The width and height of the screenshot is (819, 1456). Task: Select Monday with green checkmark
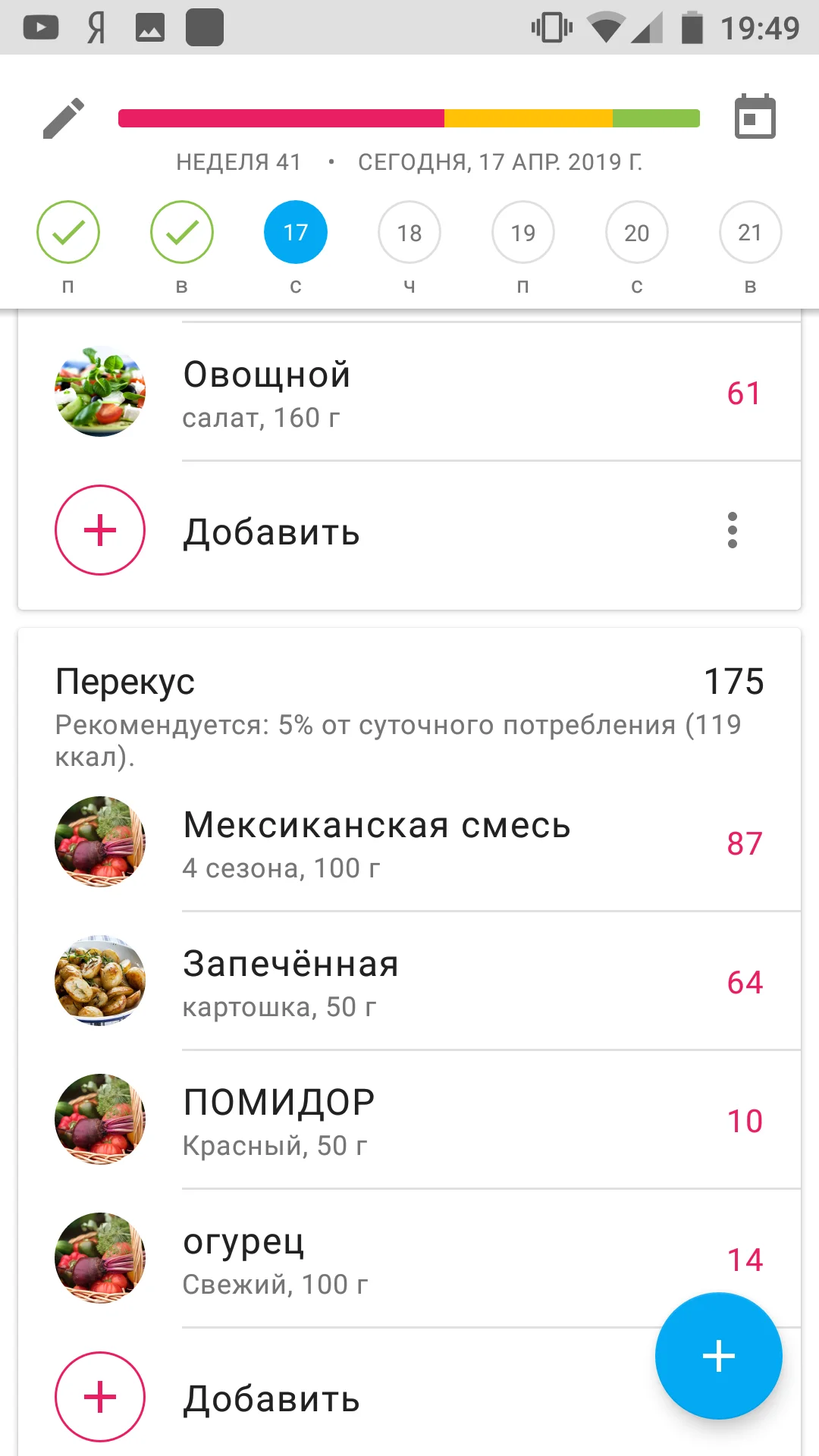68,232
